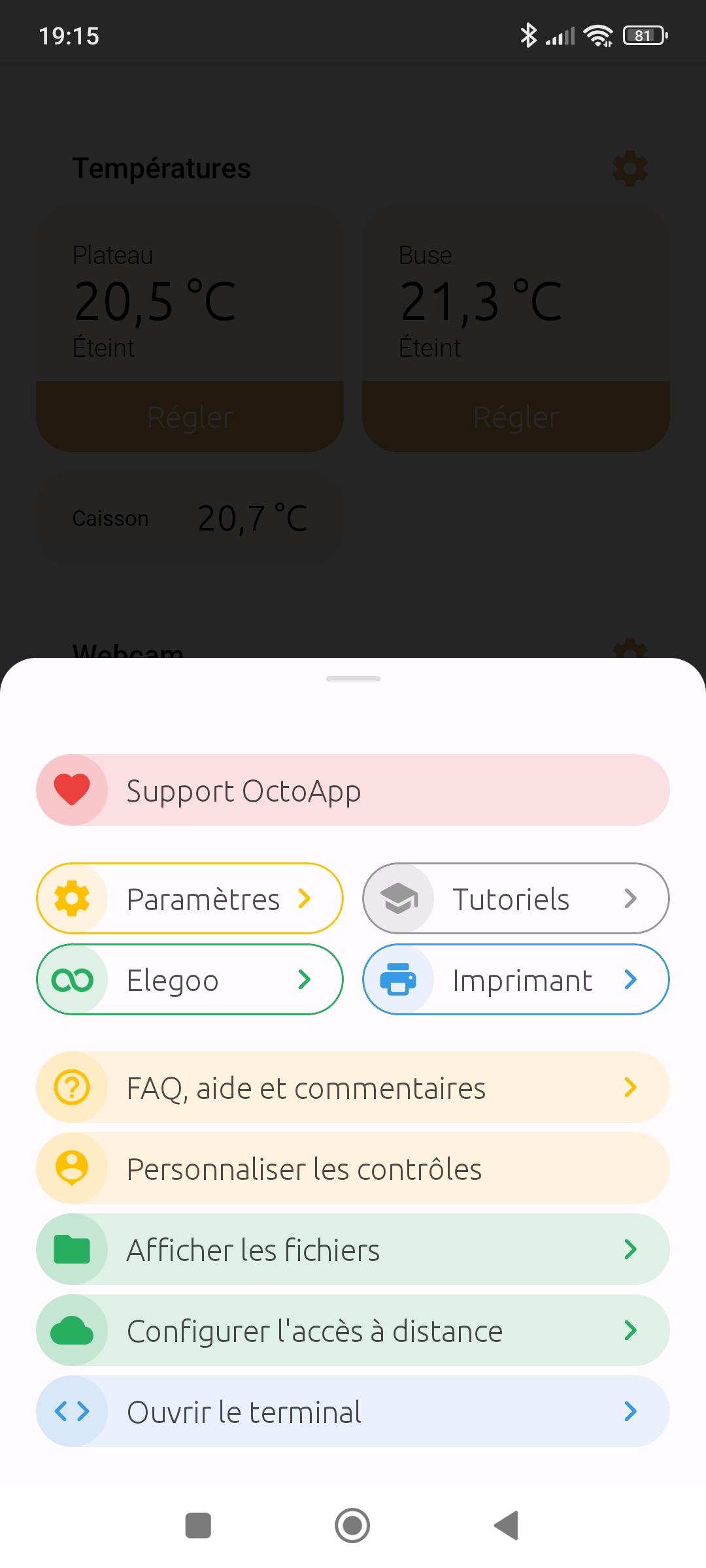Screen dimensions: 706x1568
Task: Open the Tutoriels section
Action: tap(516, 898)
